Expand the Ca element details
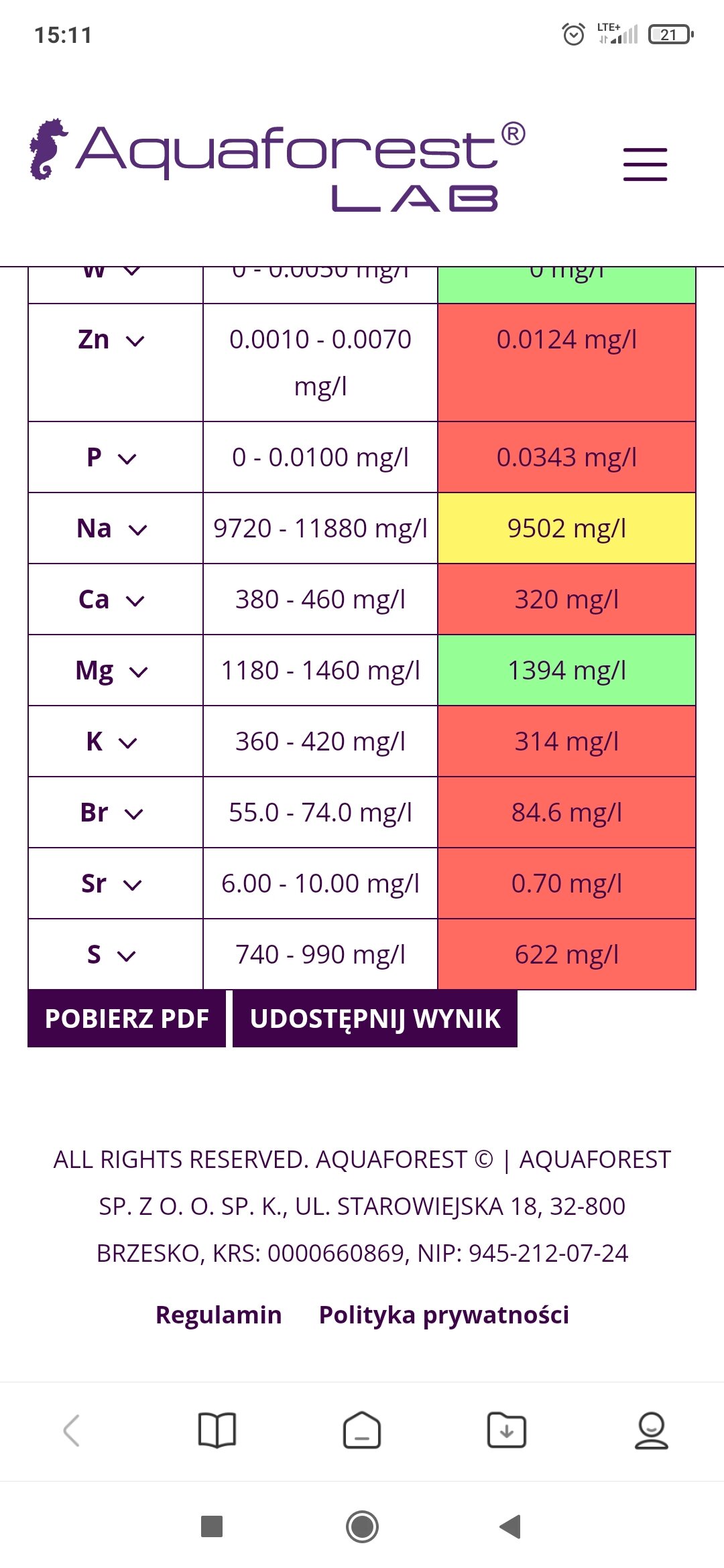The width and height of the screenshot is (724, 1568). point(134,600)
